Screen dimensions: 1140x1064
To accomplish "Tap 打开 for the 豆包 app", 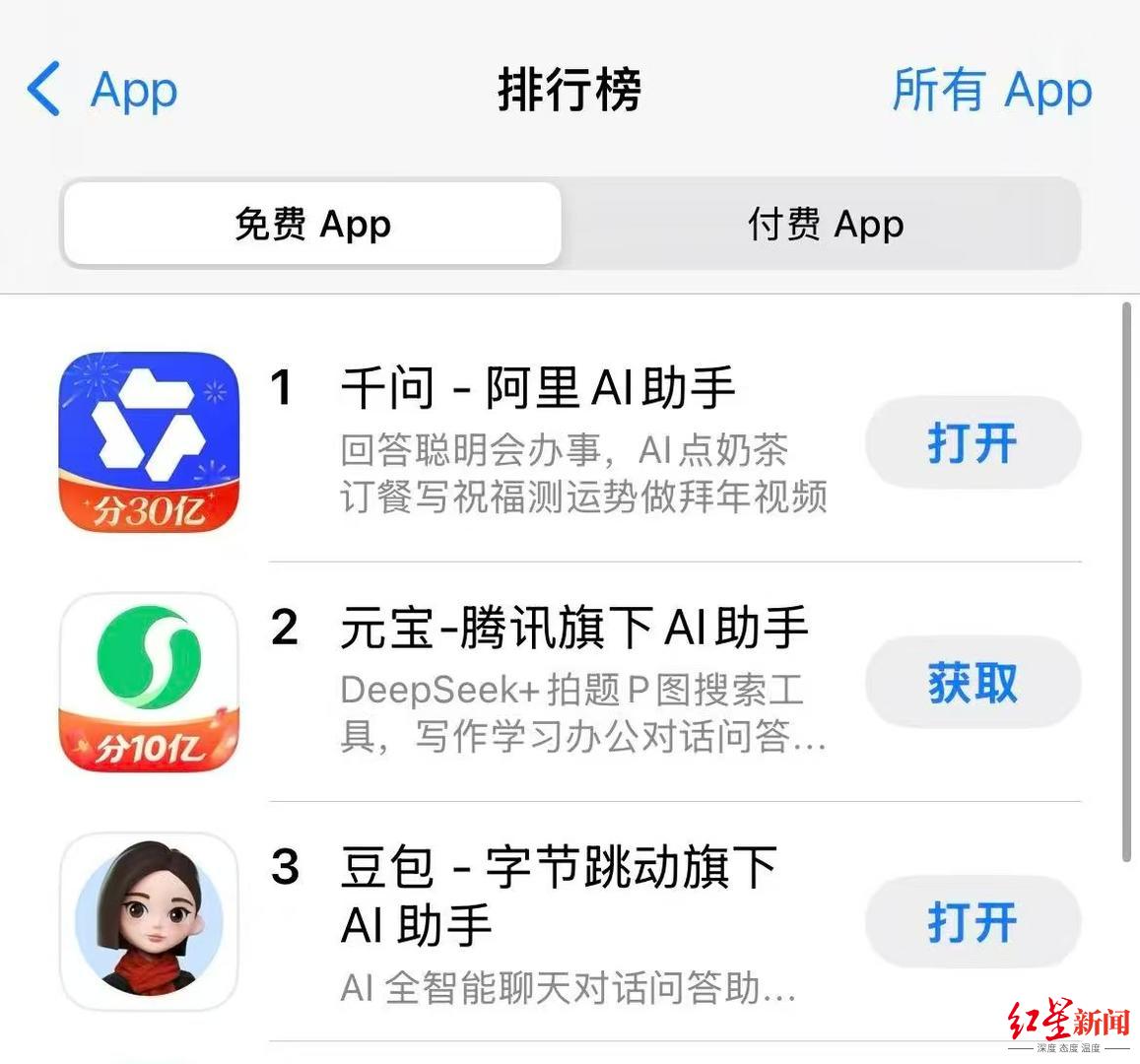I will pos(972,923).
